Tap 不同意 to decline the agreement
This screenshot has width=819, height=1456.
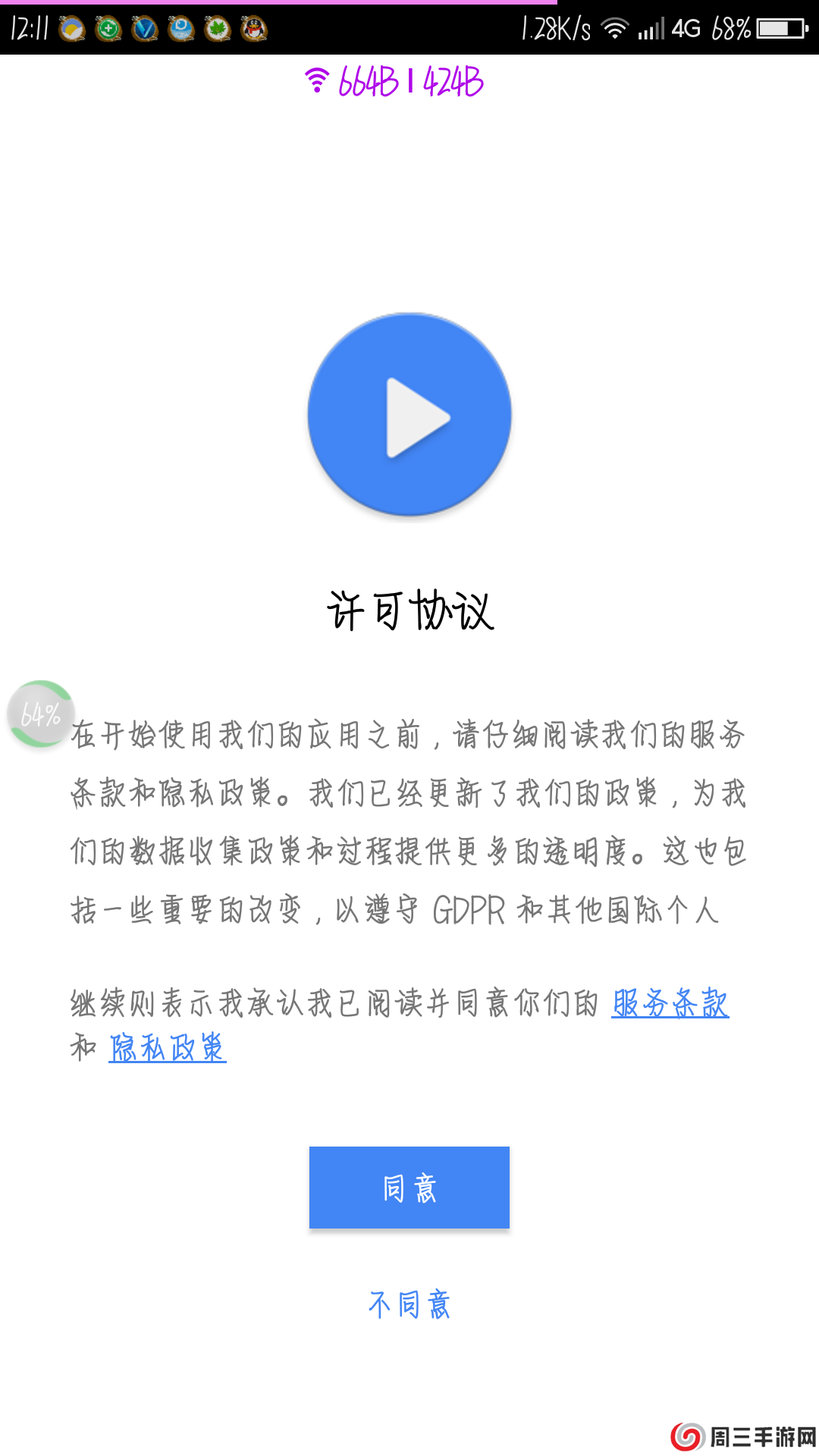click(x=409, y=1304)
